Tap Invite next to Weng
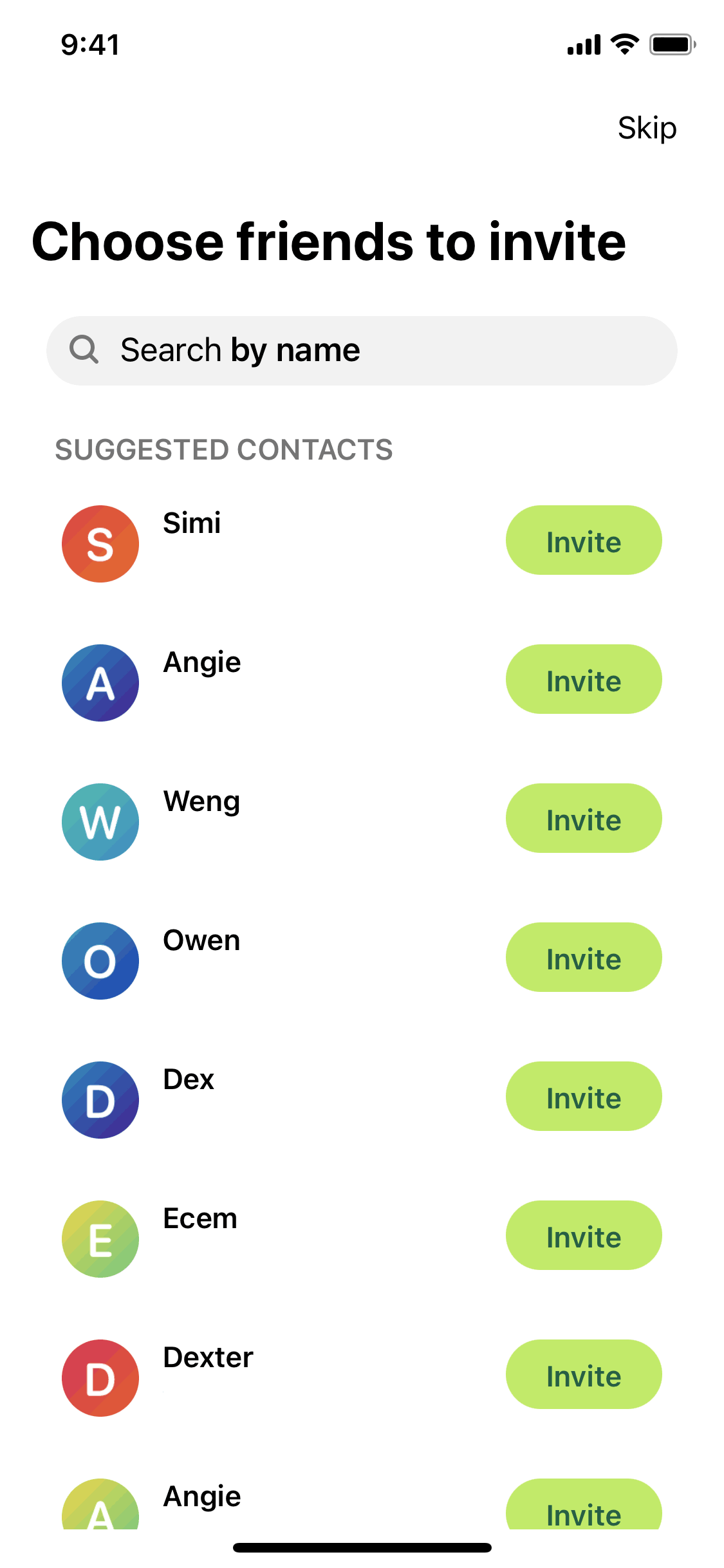This screenshot has width=724, height=1568. coord(583,819)
